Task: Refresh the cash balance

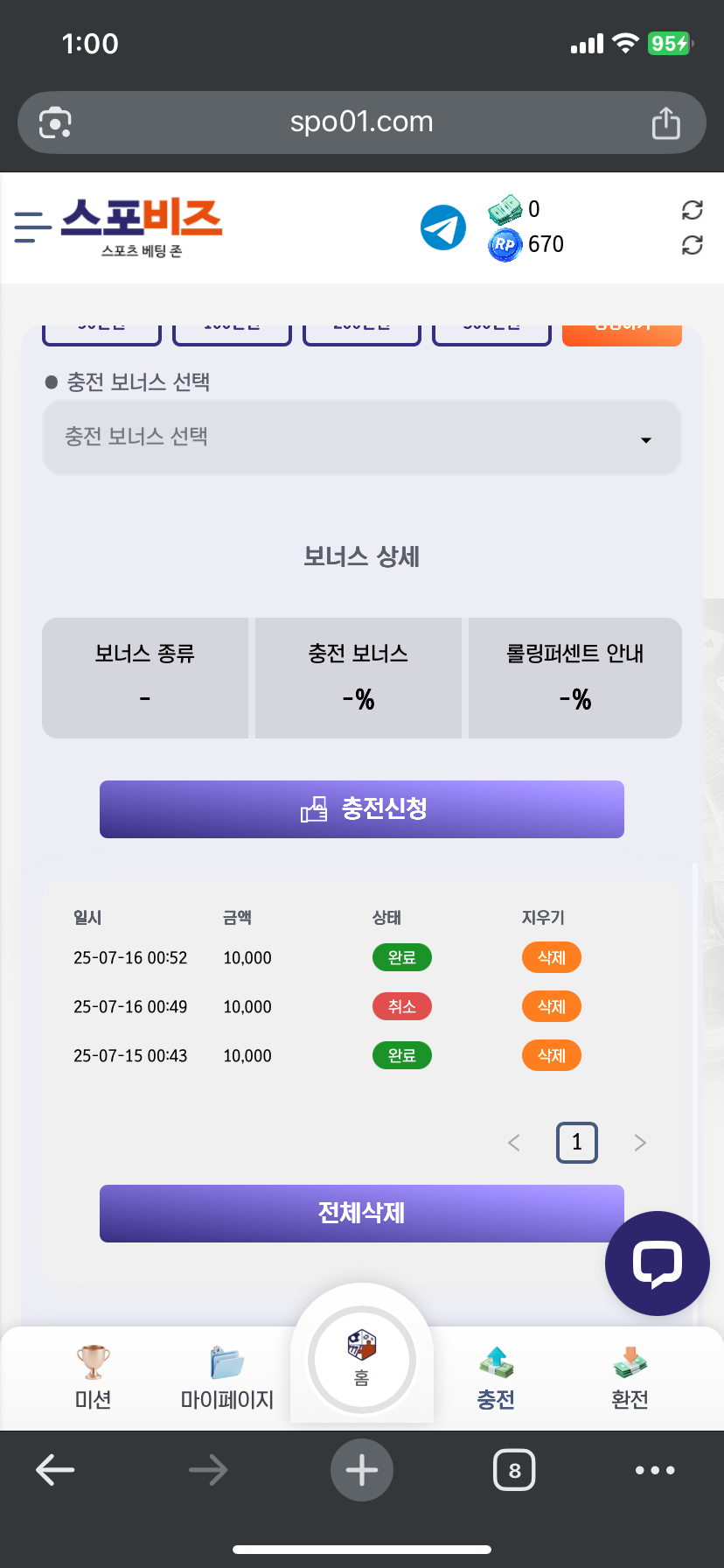Action: (x=692, y=210)
